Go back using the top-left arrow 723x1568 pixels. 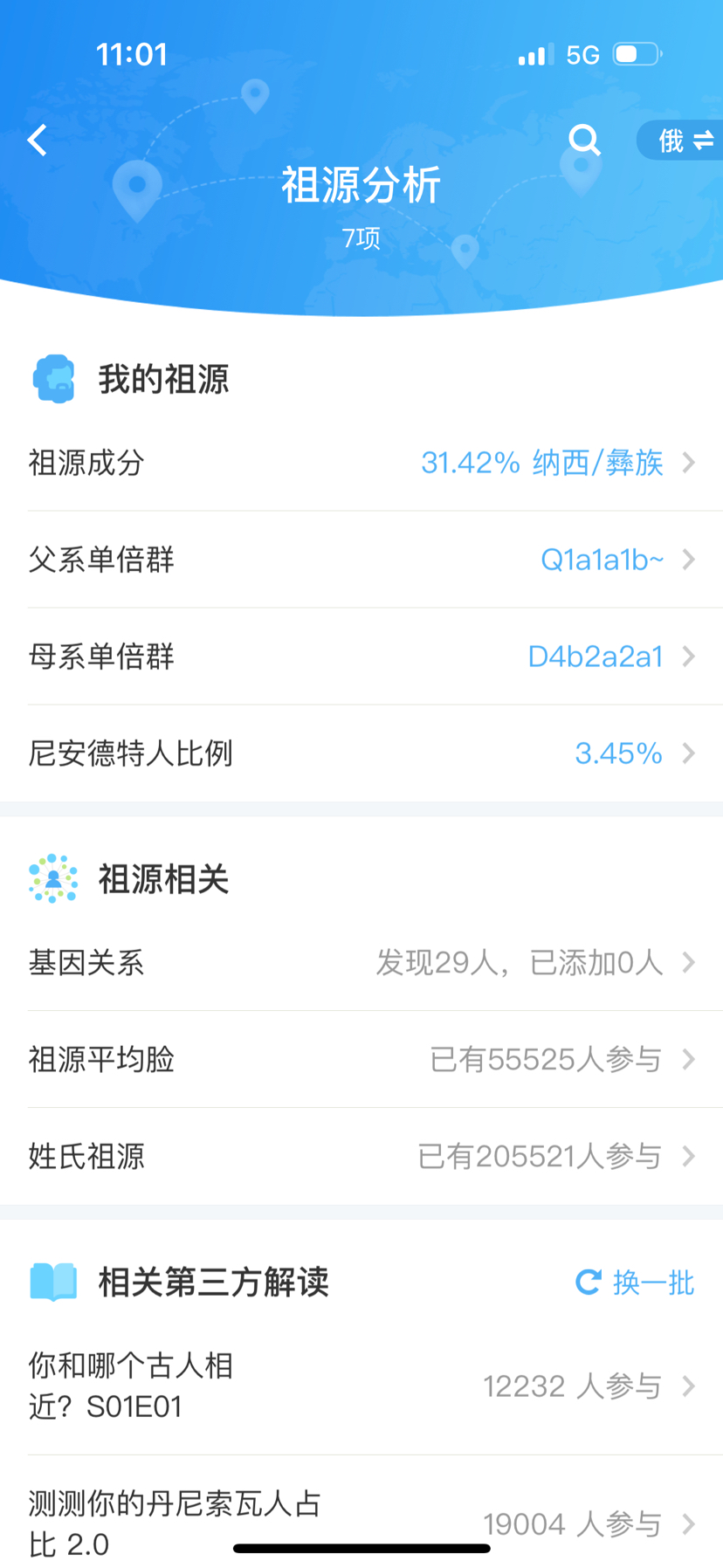[38, 140]
